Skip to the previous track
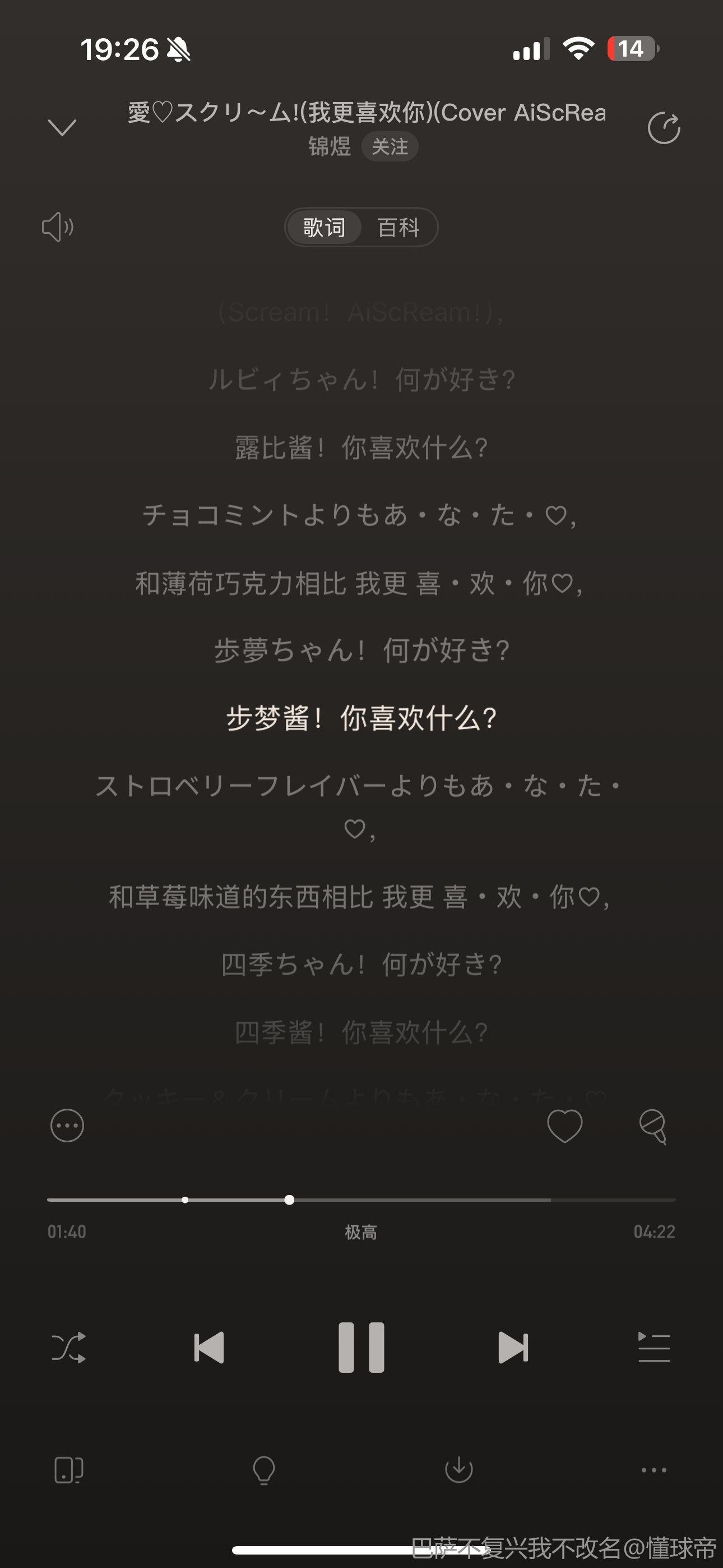This screenshot has width=723, height=1568. click(x=208, y=1347)
